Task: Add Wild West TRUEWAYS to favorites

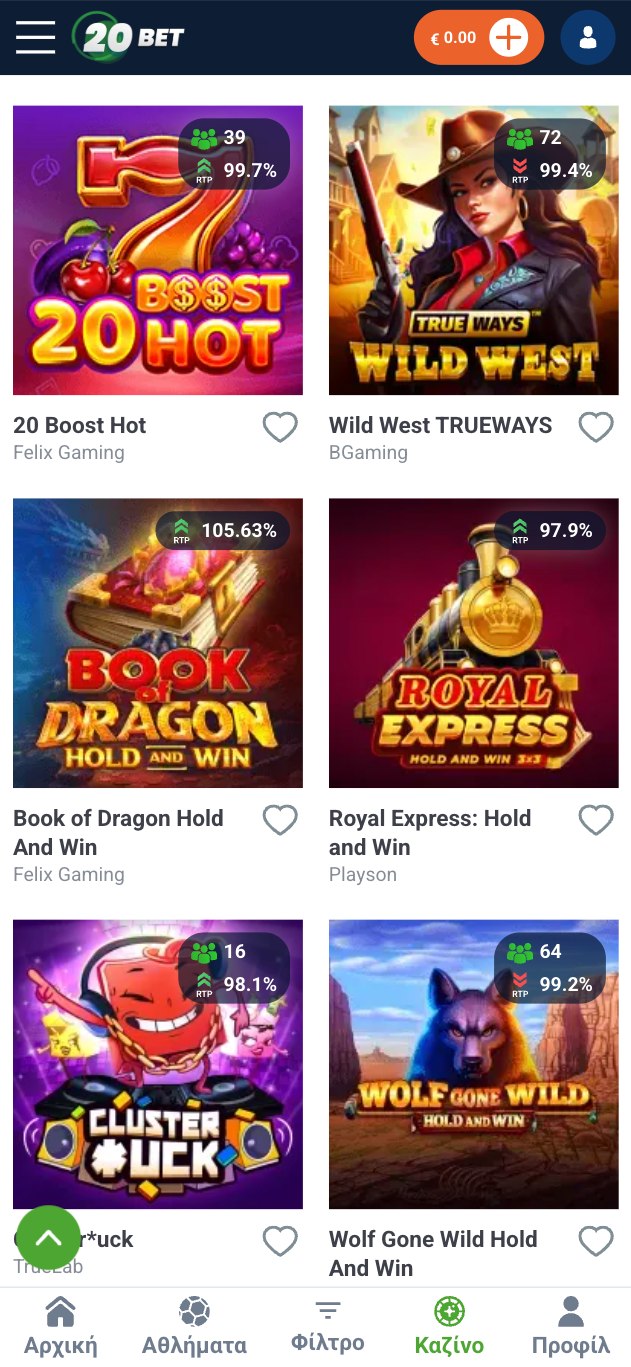Action: click(596, 428)
